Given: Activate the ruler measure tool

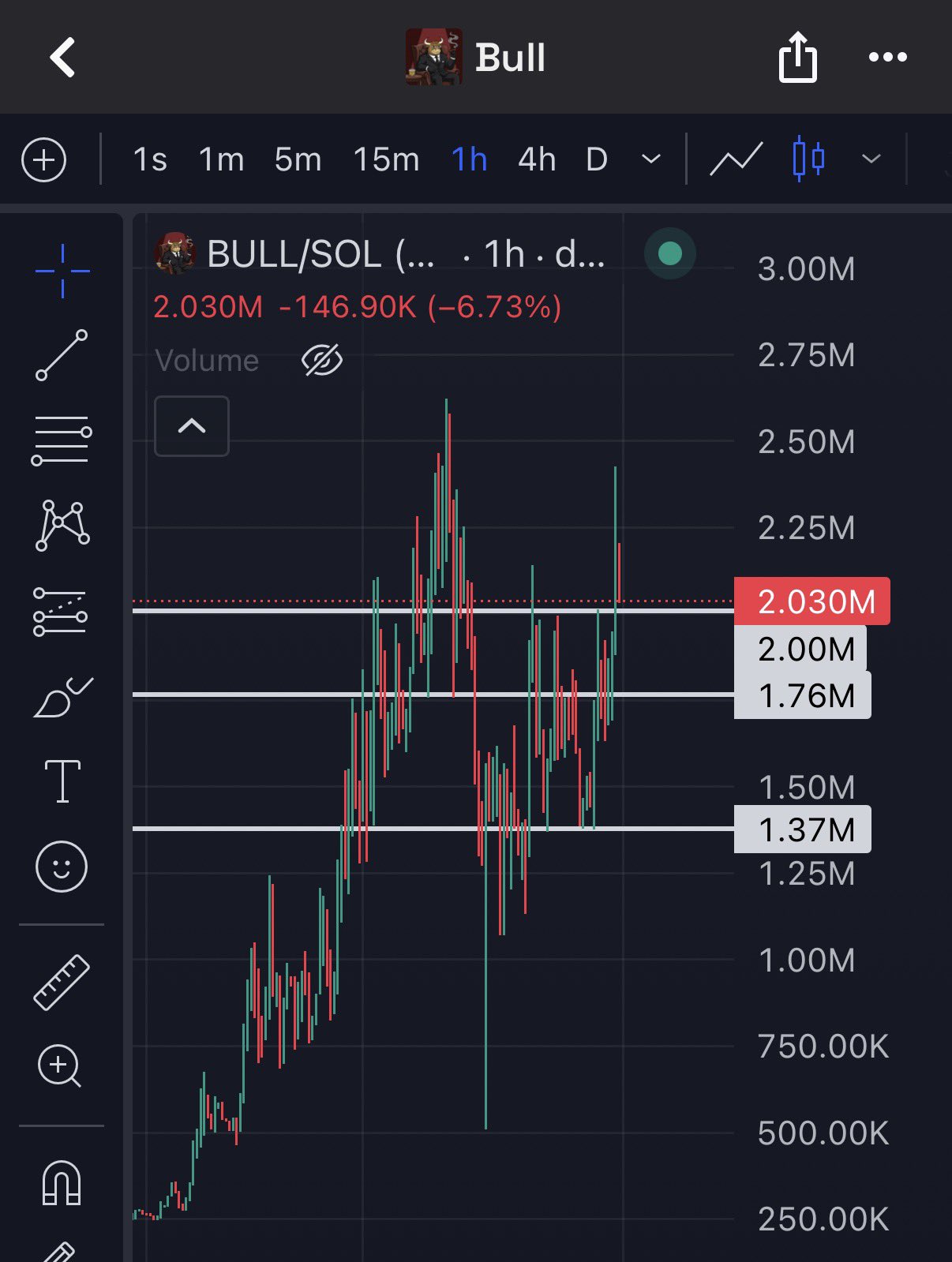Looking at the screenshot, I should 62,983.
